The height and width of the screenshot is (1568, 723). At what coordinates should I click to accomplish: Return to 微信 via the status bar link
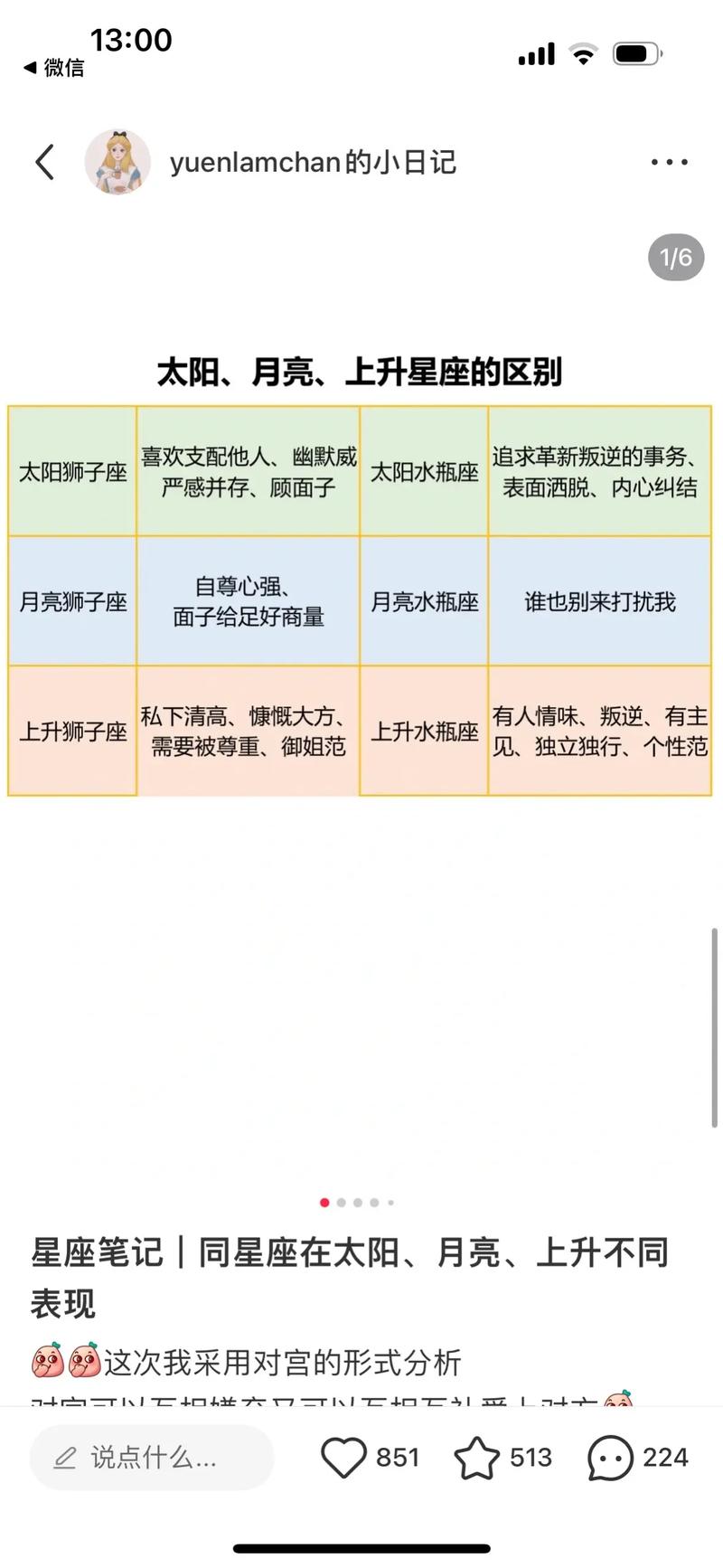(x=54, y=68)
